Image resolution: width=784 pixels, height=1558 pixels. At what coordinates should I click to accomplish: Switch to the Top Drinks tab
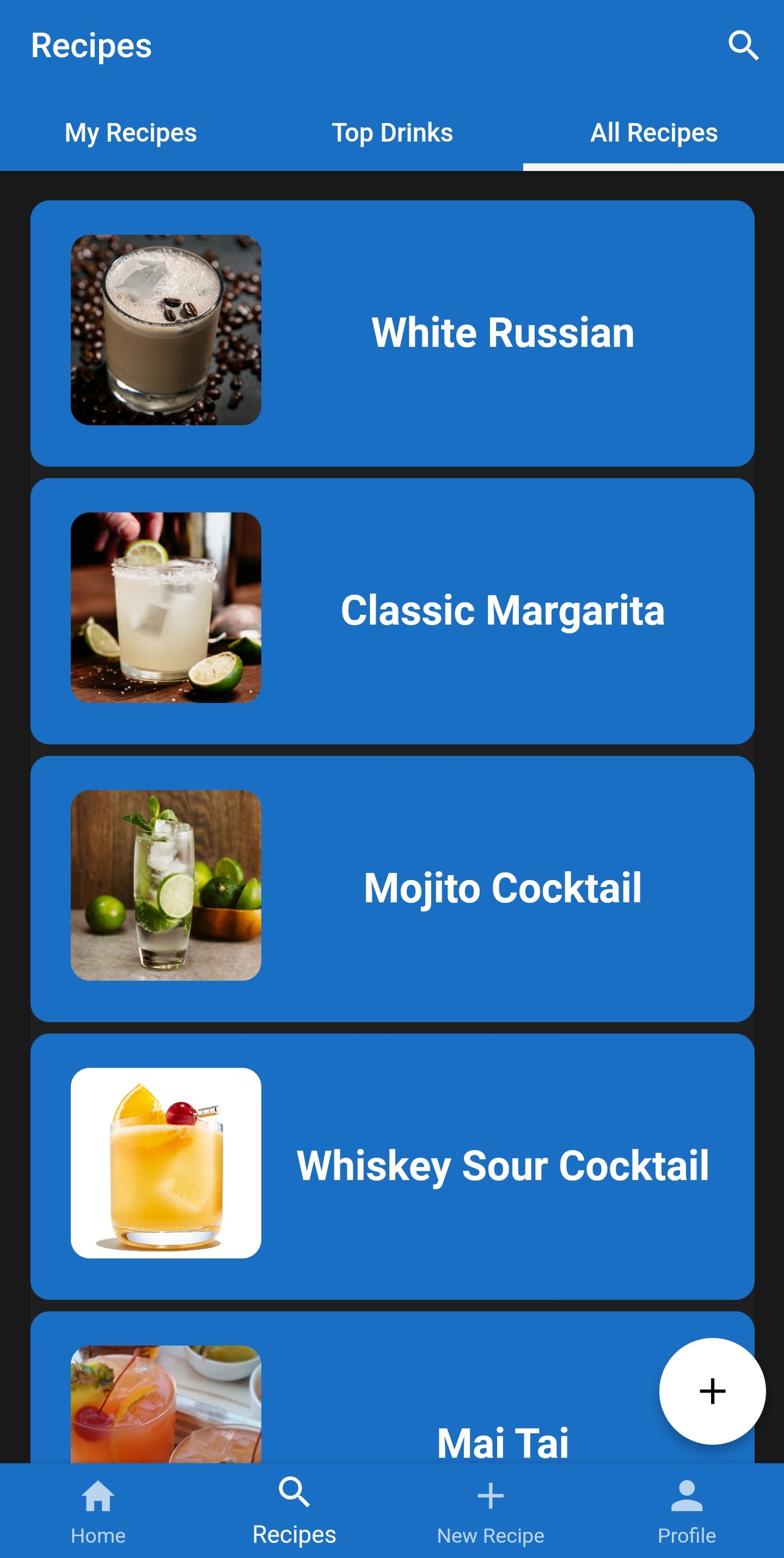(393, 133)
